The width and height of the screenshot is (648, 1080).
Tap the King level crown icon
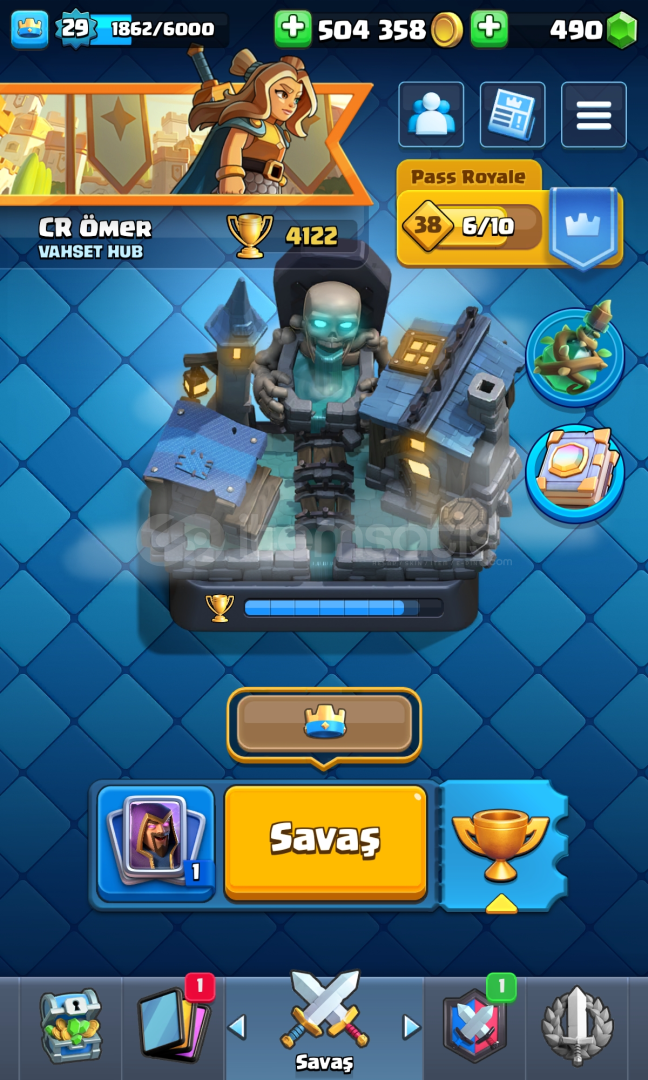pyautogui.click(x=30, y=29)
